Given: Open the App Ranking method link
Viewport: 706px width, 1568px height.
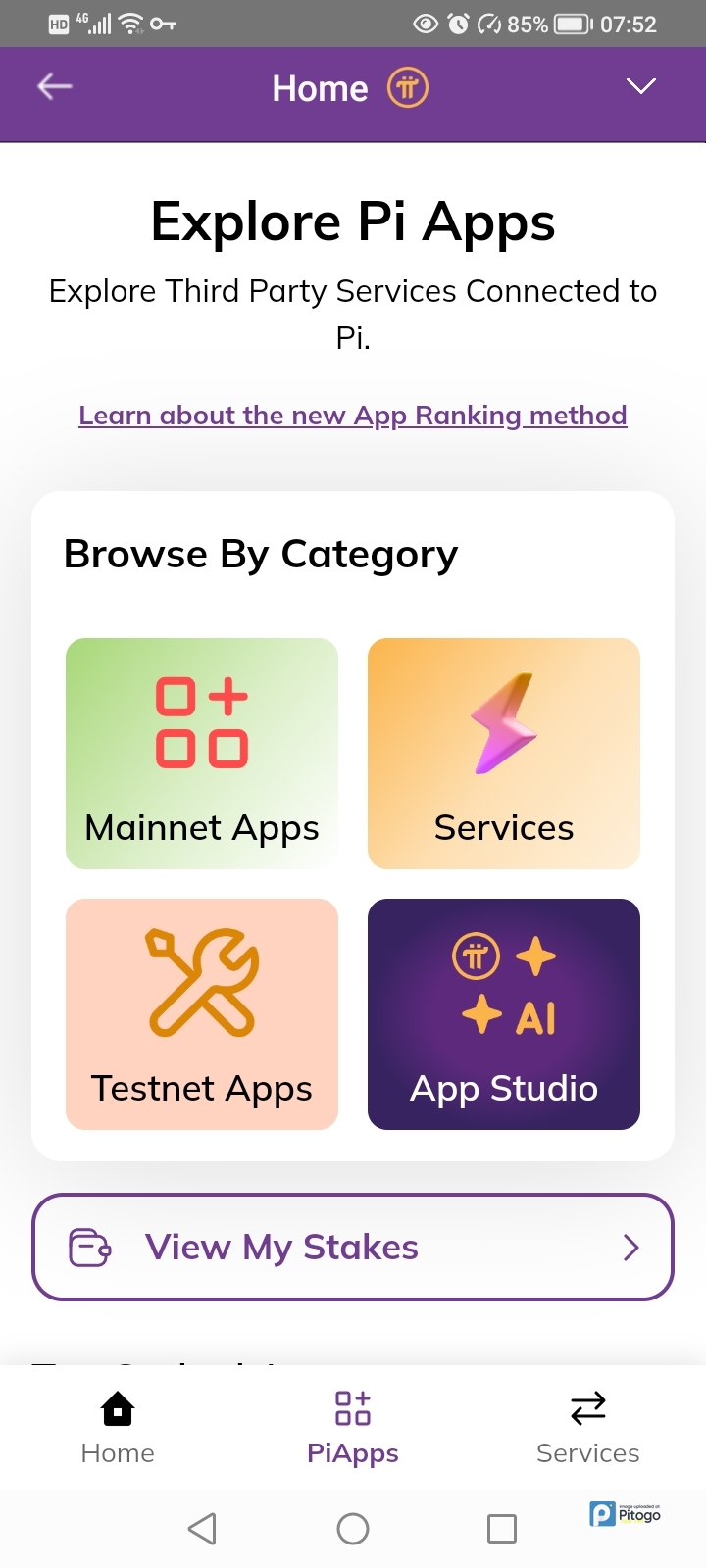Looking at the screenshot, I should [353, 416].
